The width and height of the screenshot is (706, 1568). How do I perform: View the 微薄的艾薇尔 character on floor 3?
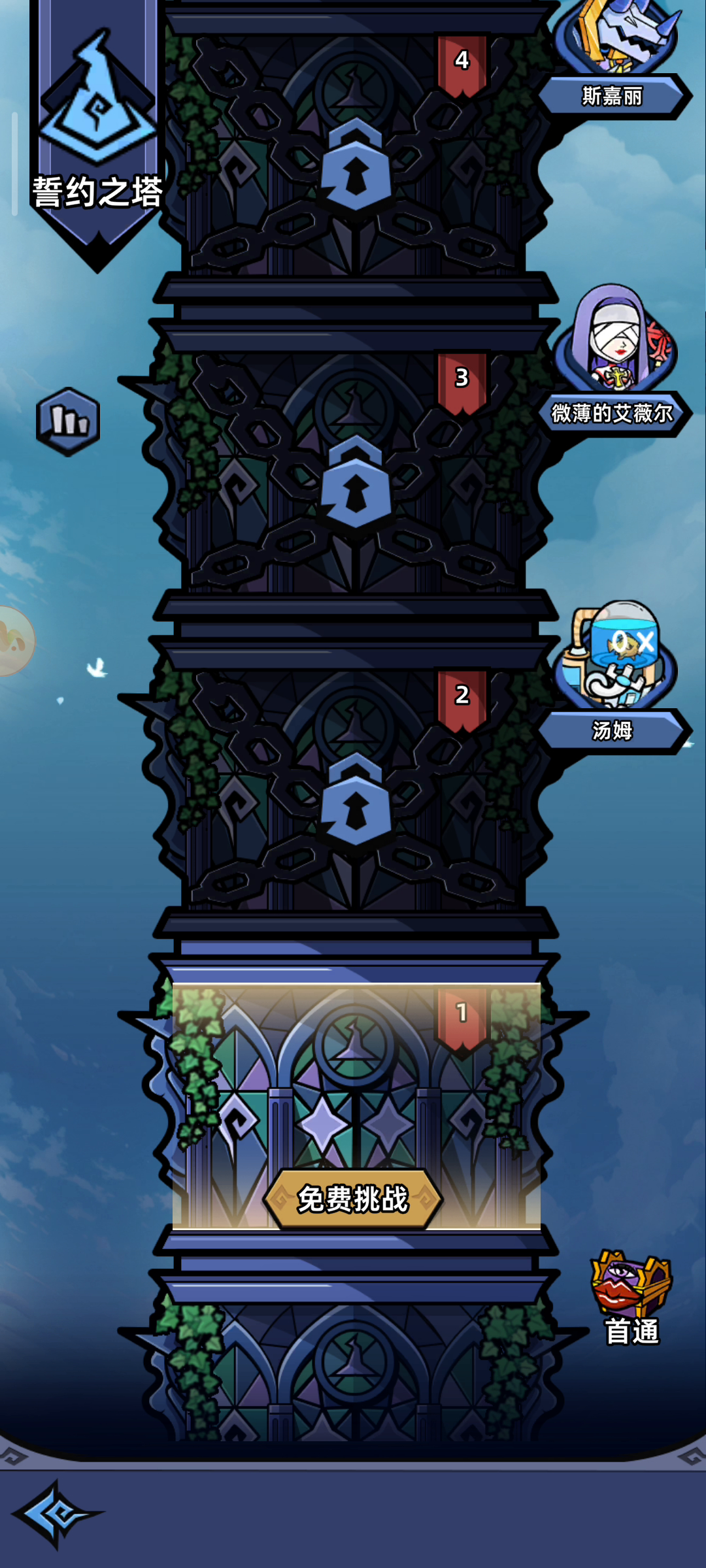pyautogui.click(x=614, y=360)
